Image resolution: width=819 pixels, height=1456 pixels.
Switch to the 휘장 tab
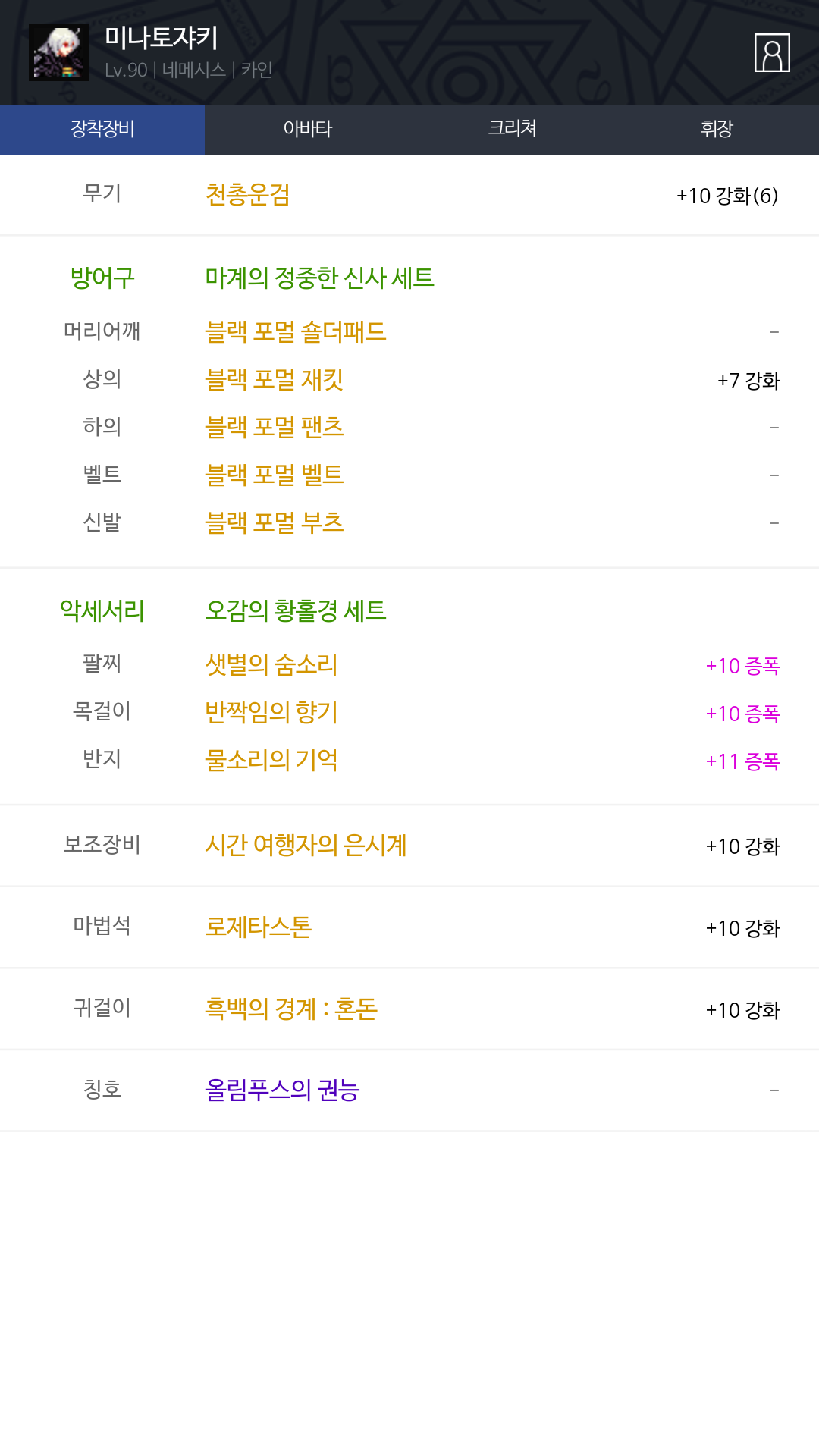(717, 130)
